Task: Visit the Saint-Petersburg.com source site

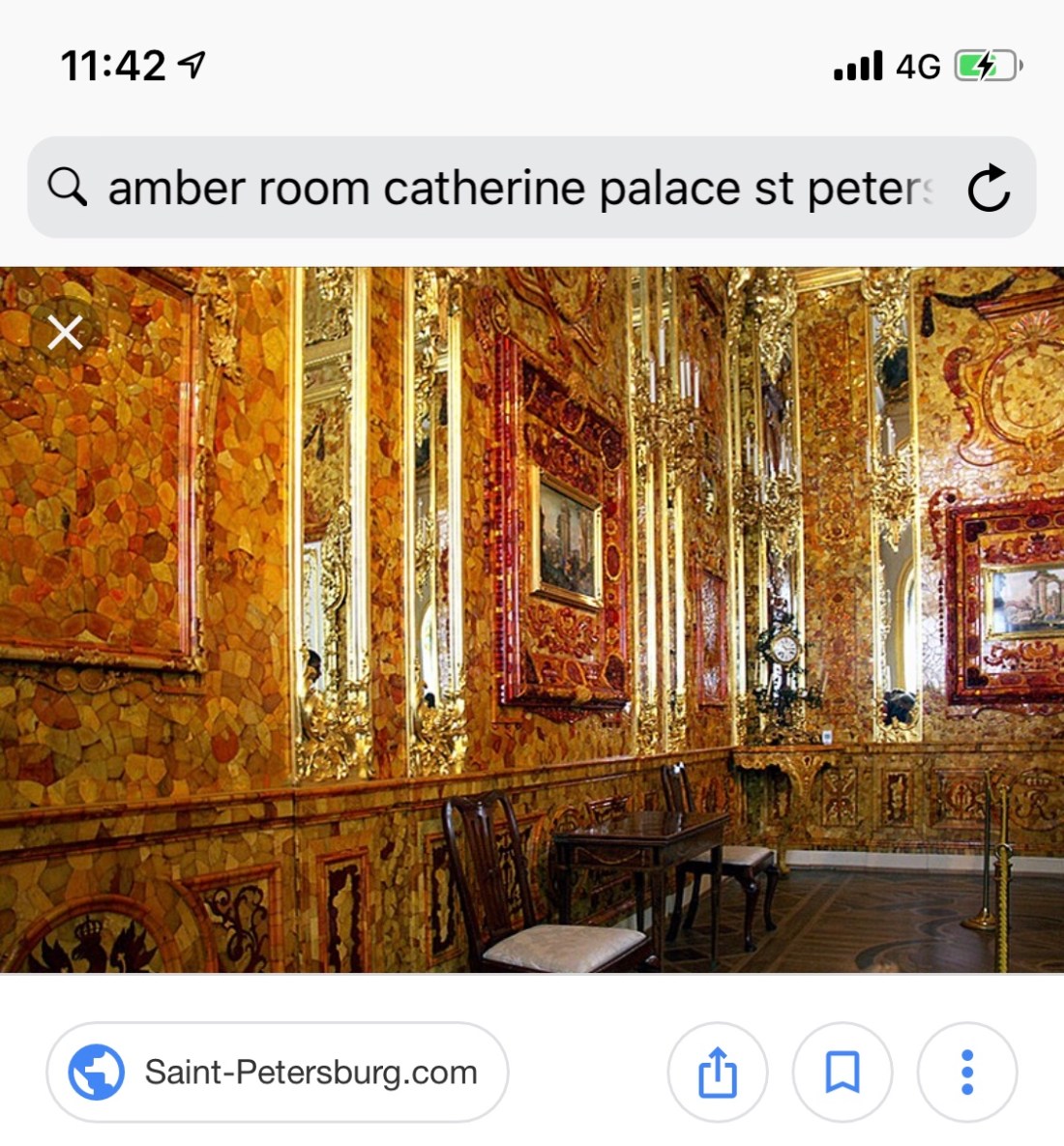Action: click(x=278, y=1072)
